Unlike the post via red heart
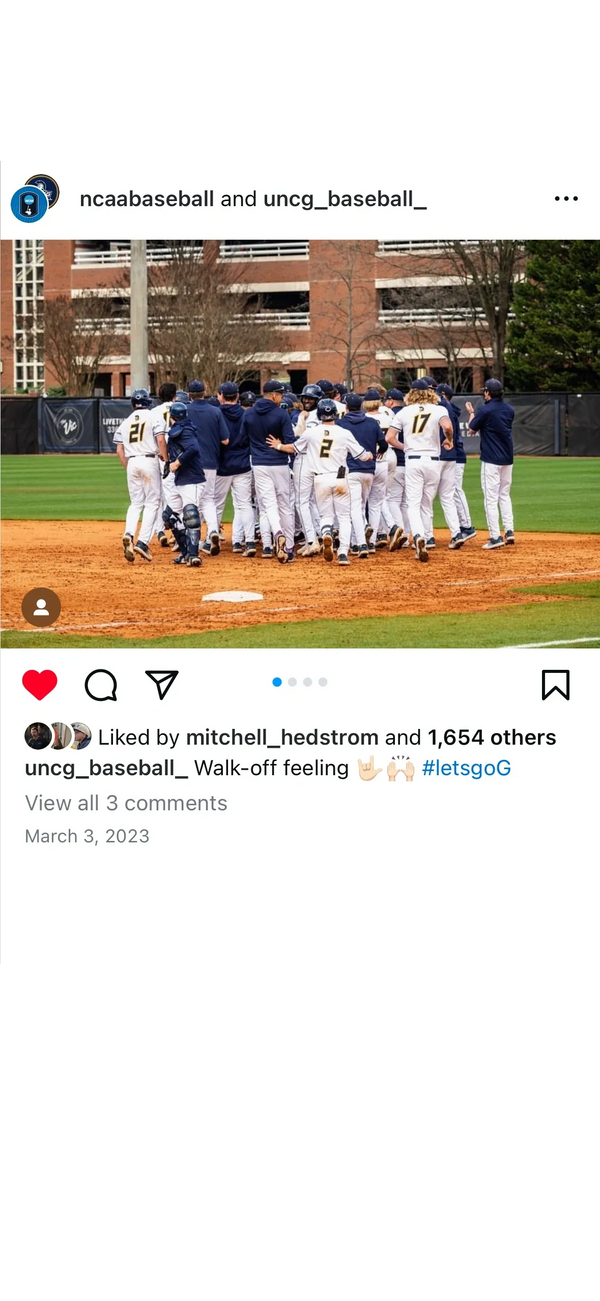The width and height of the screenshot is (600, 1301). point(40,685)
